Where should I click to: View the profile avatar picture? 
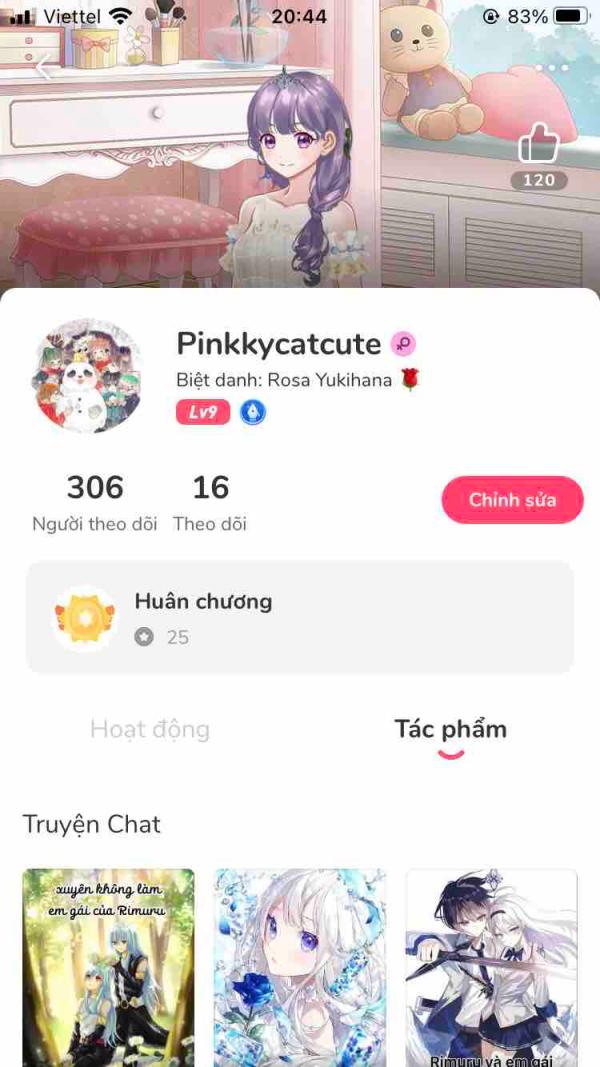[87, 375]
